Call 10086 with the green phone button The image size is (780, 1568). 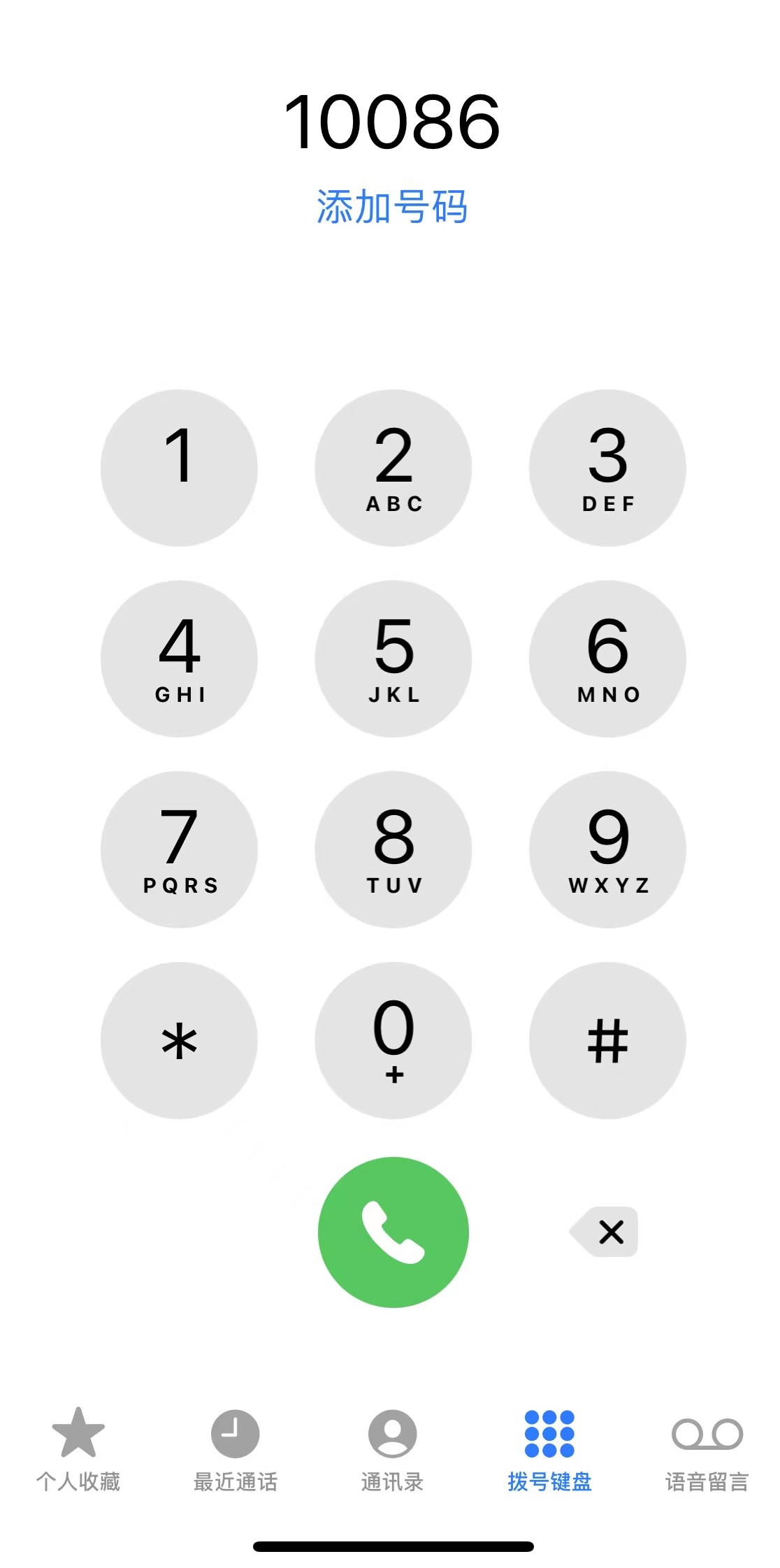[x=393, y=1232]
